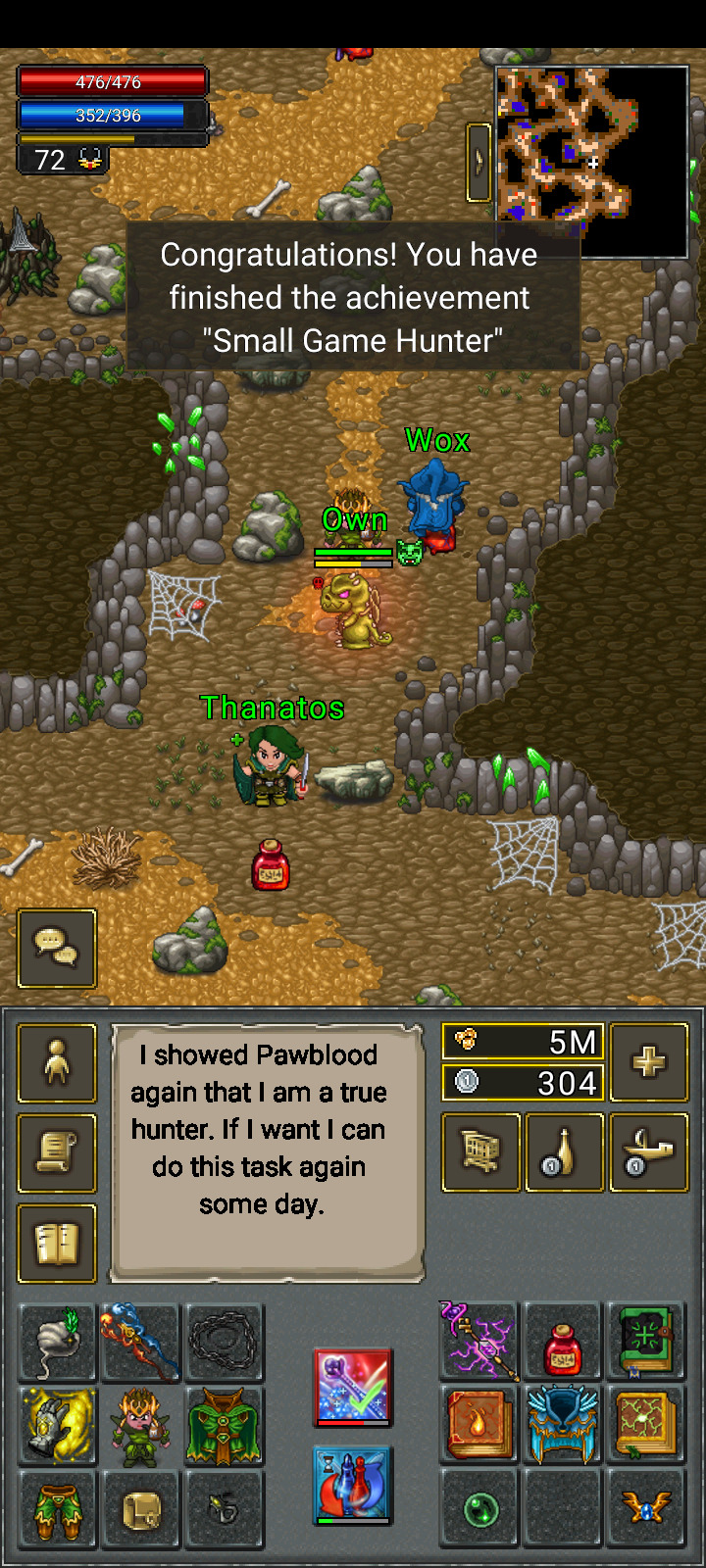Activate the magic wand checkmark skill
The width and height of the screenshot is (706, 1568).
point(353,1388)
